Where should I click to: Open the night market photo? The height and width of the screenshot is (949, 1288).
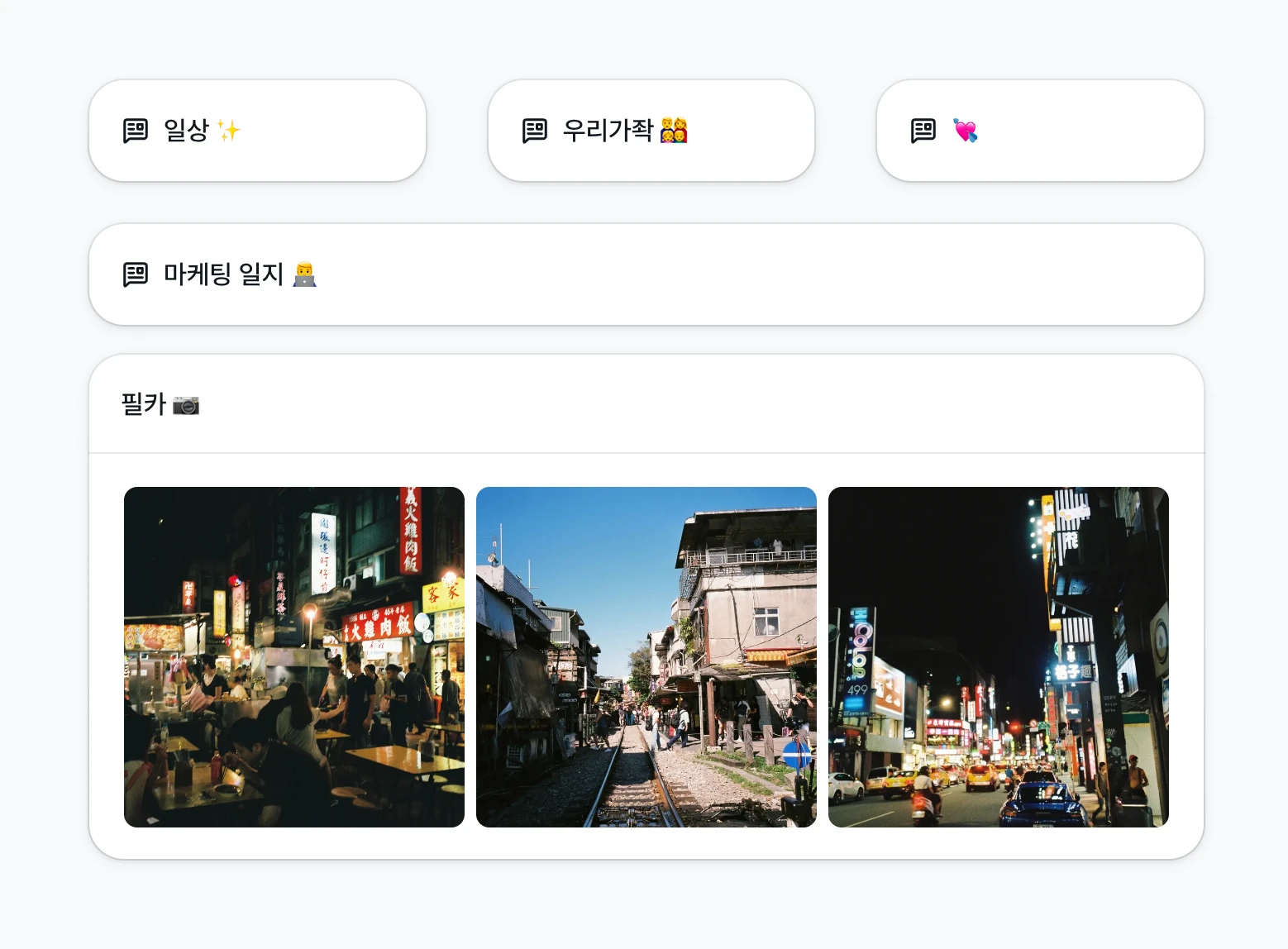294,657
